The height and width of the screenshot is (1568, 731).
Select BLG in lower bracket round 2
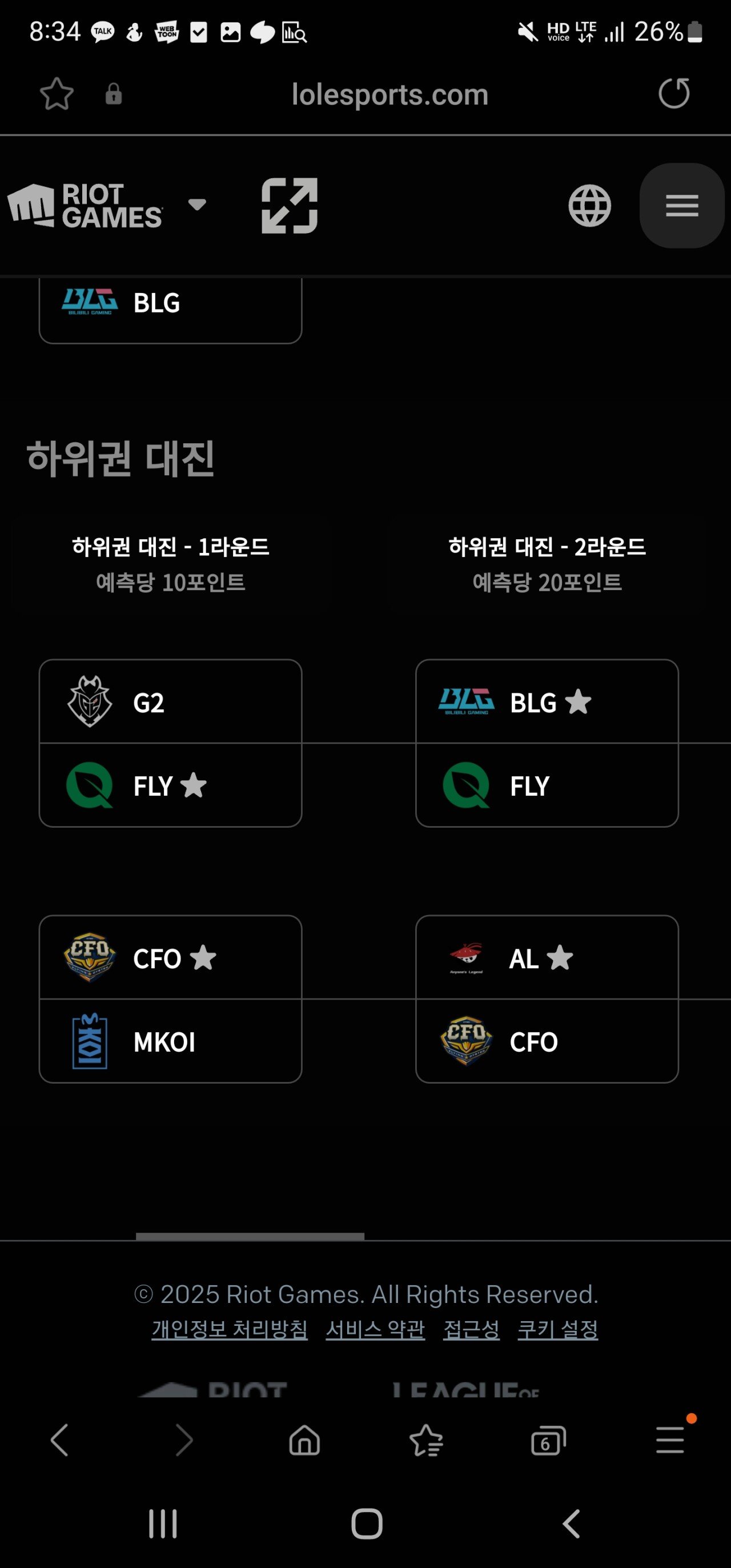click(547, 702)
